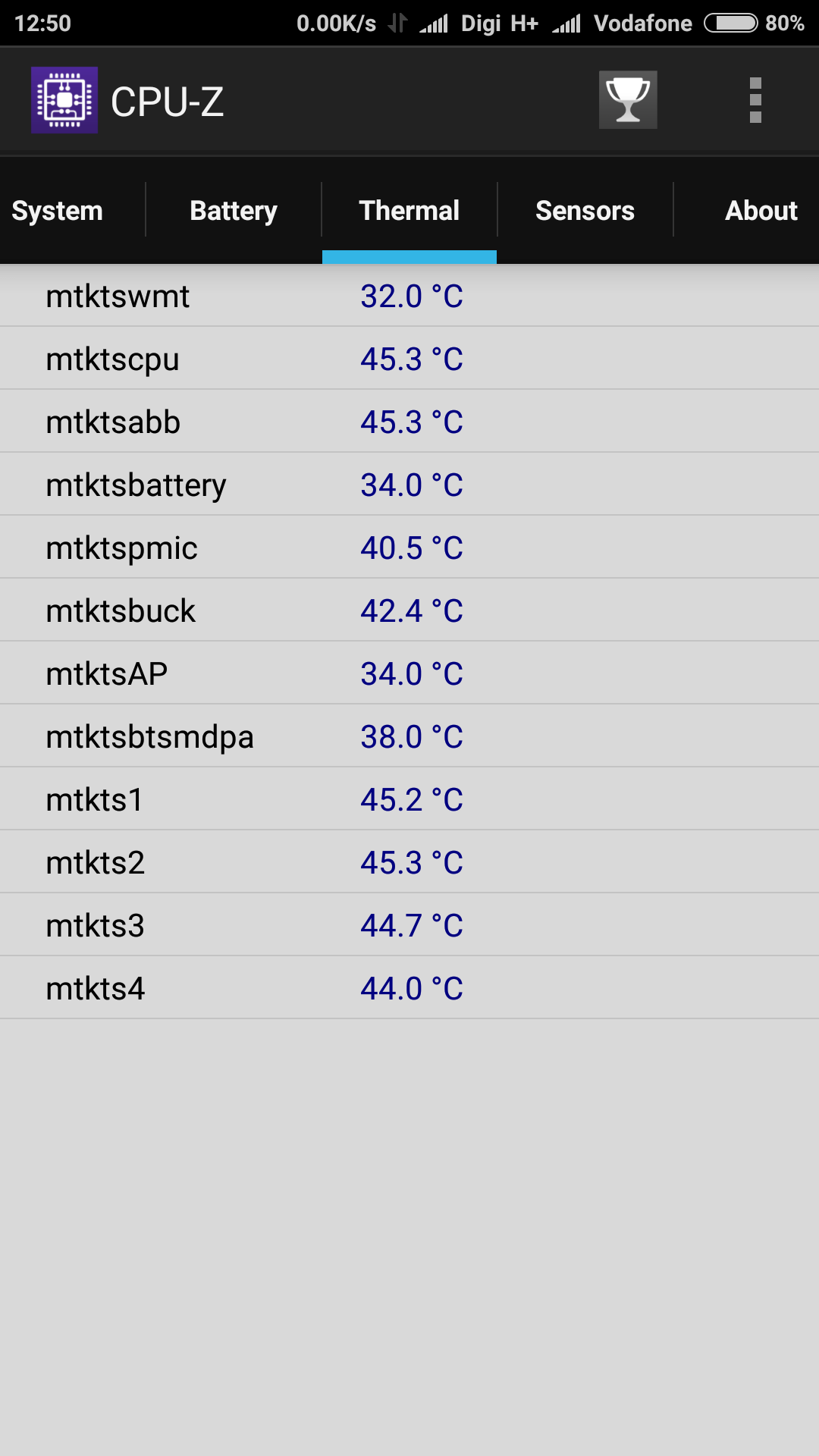The height and width of the screenshot is (1456, 819).
Task: Switch to the Battery tab
Action: 234,211
